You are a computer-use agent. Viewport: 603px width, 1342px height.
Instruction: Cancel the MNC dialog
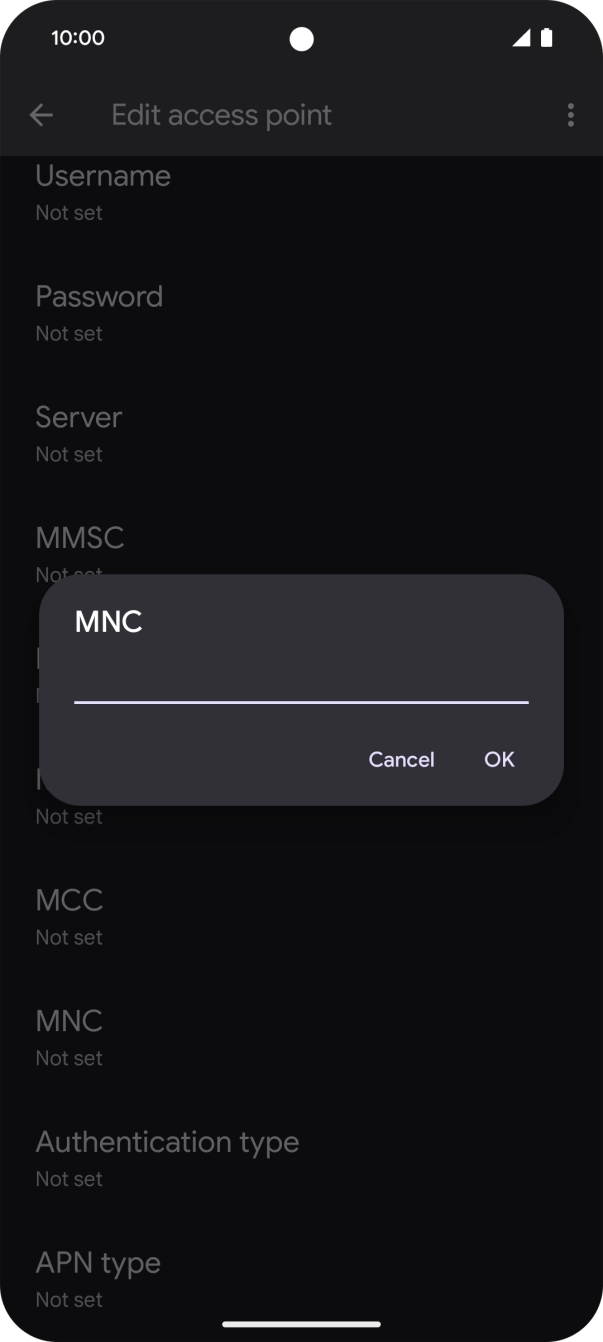tap(401, 760)
